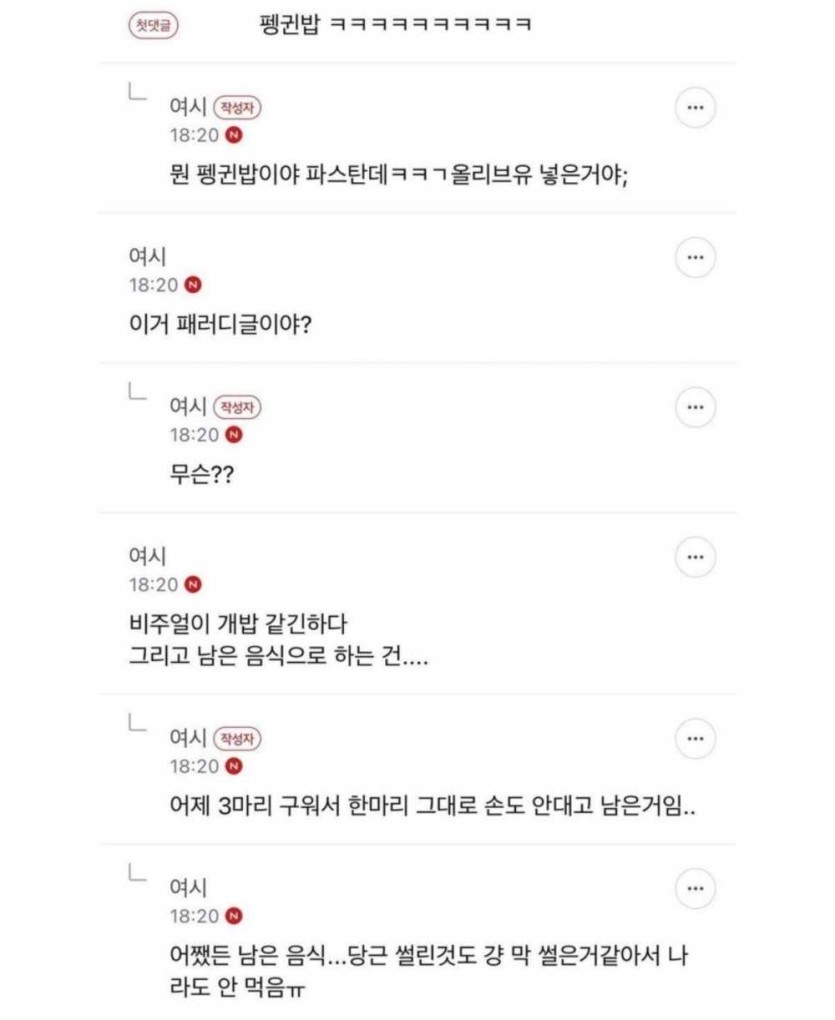The image size is (835, 1020).
Task: Open options menu on the 무슨?? reply
Action: (x=695, y=407)
